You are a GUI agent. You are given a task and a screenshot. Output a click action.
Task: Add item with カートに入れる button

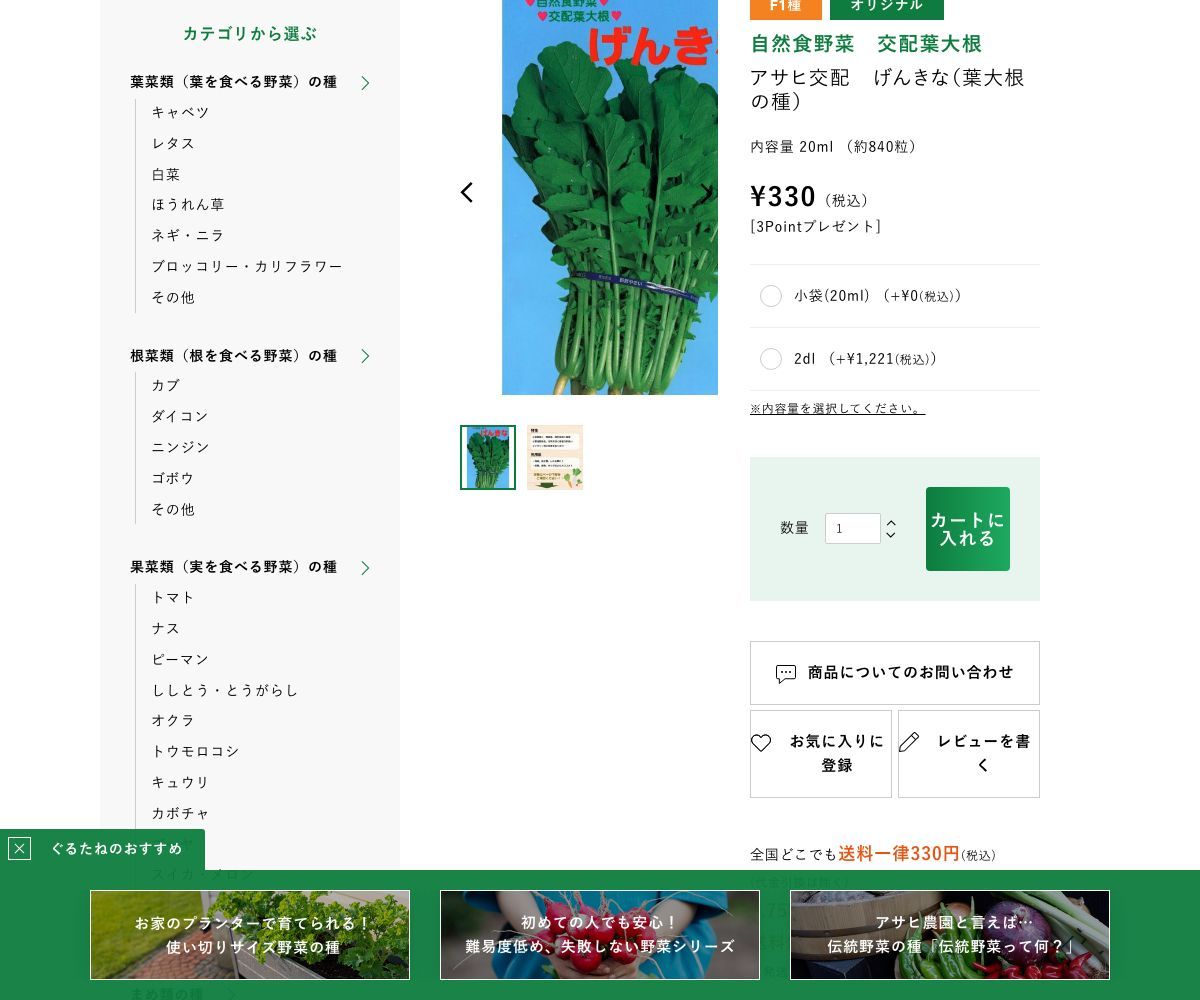point(967,529)
